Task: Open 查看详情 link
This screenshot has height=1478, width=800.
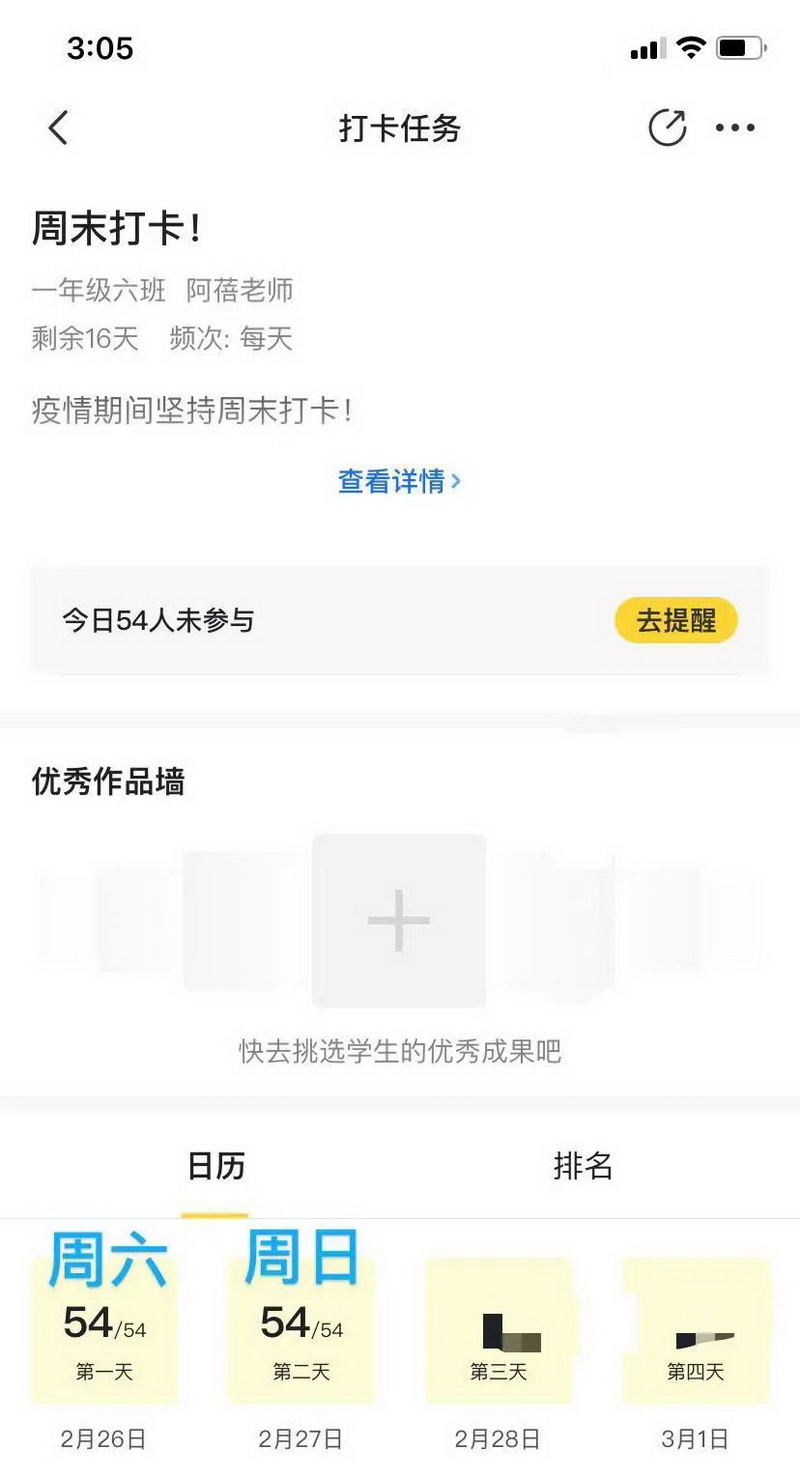Action: 399,481
